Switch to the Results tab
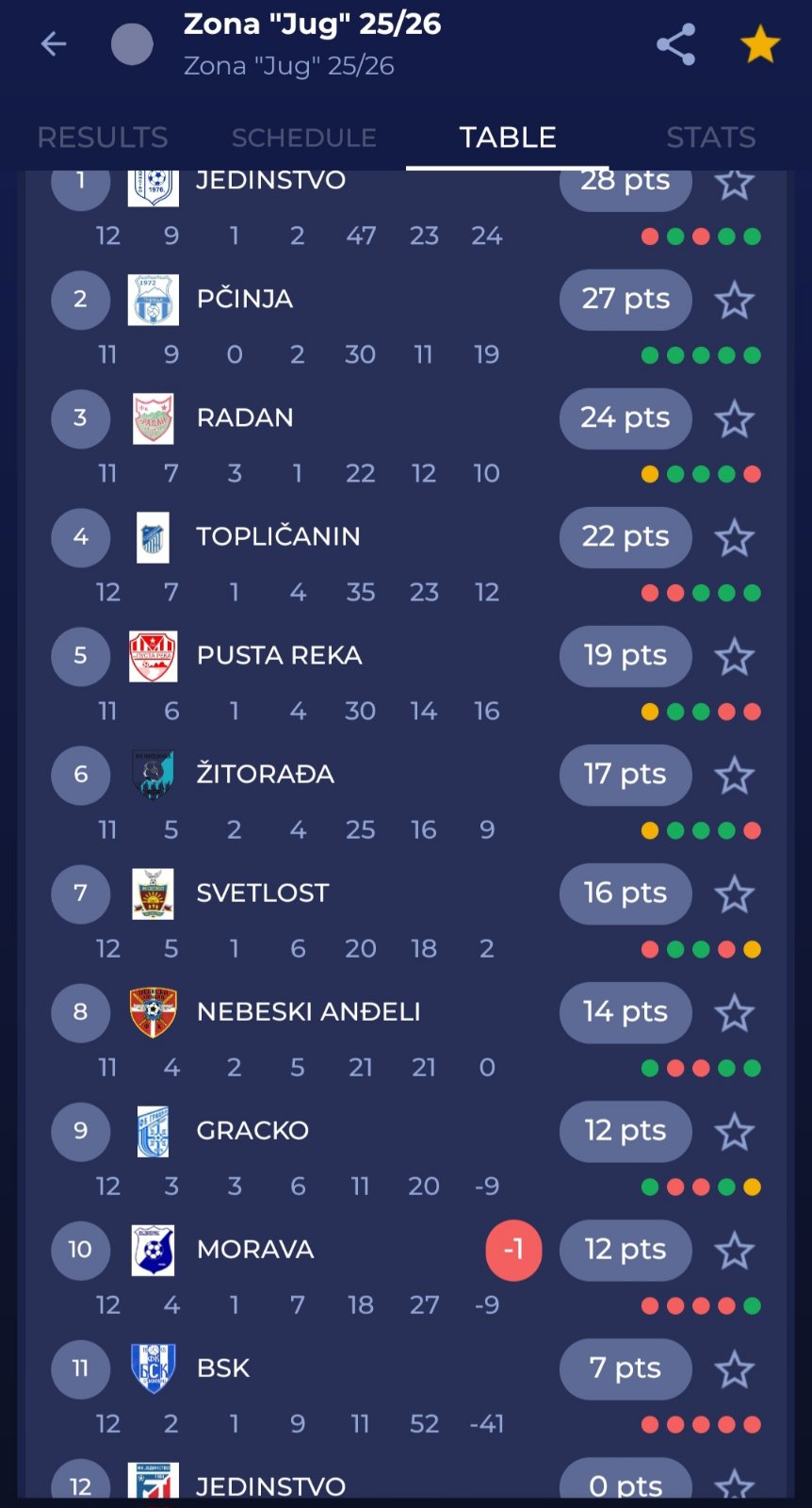Screen dimensions: 812x1508 [102, 138]
